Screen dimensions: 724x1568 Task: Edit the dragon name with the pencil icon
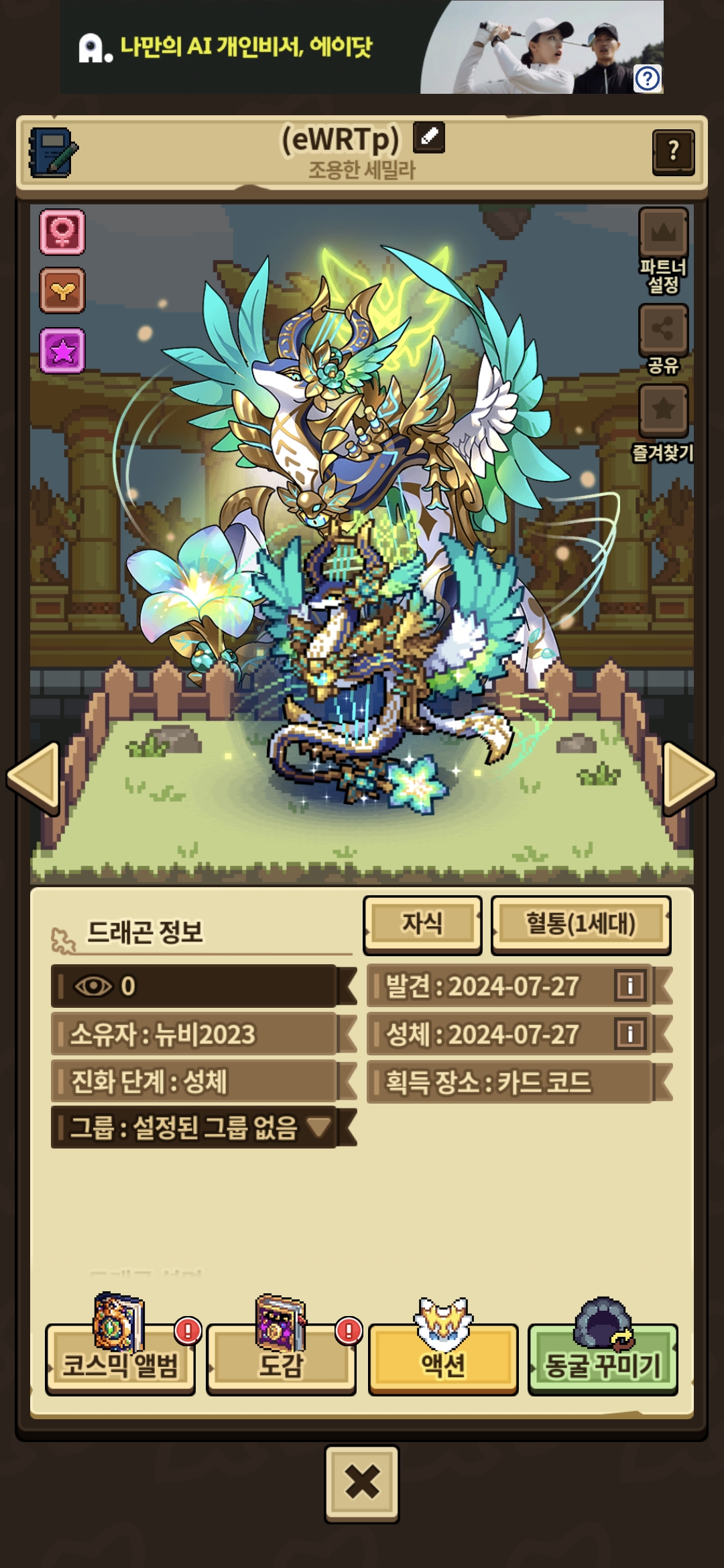coord(429,137)
